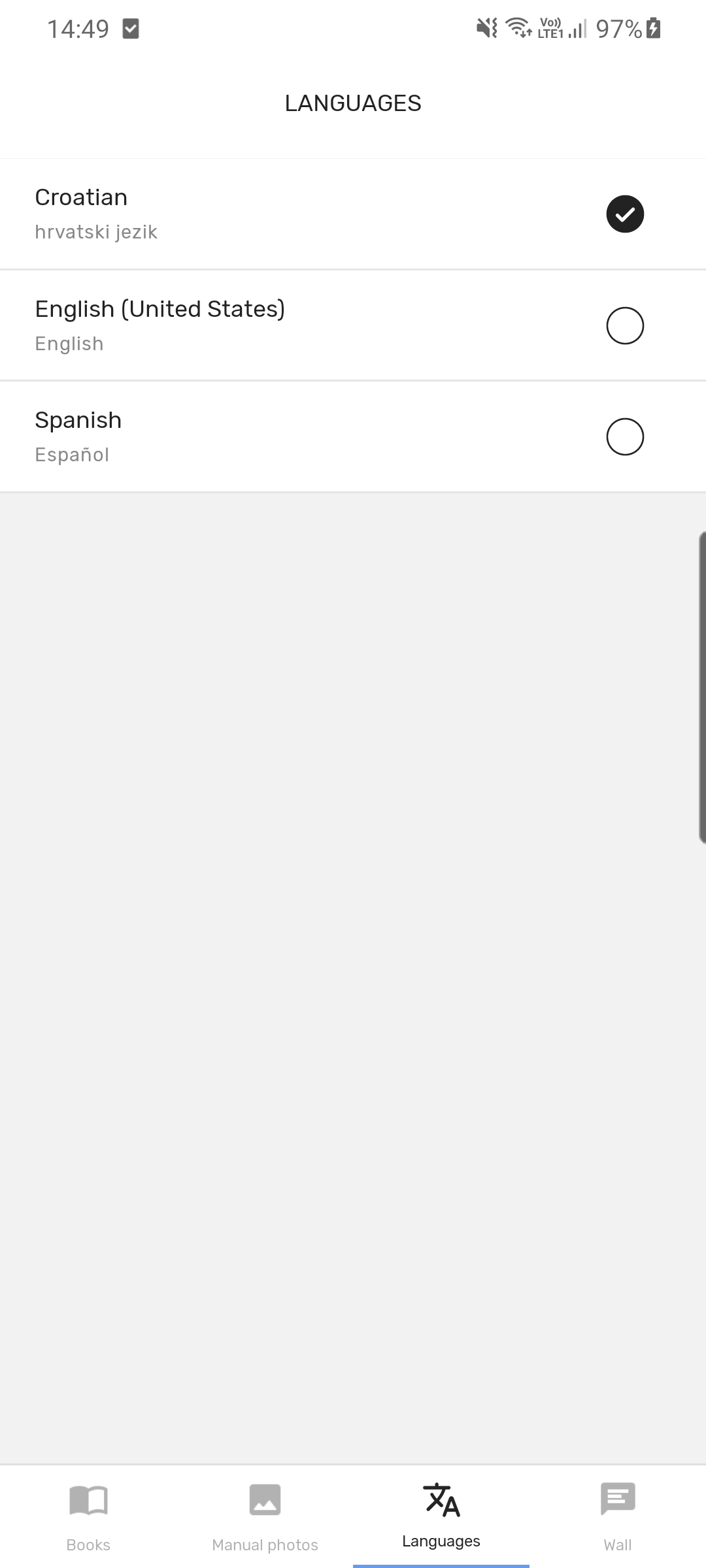Tap the checkmark notification icon in status bar
This screenshot has height=1568, width=706.
click(x=131, y=29)
